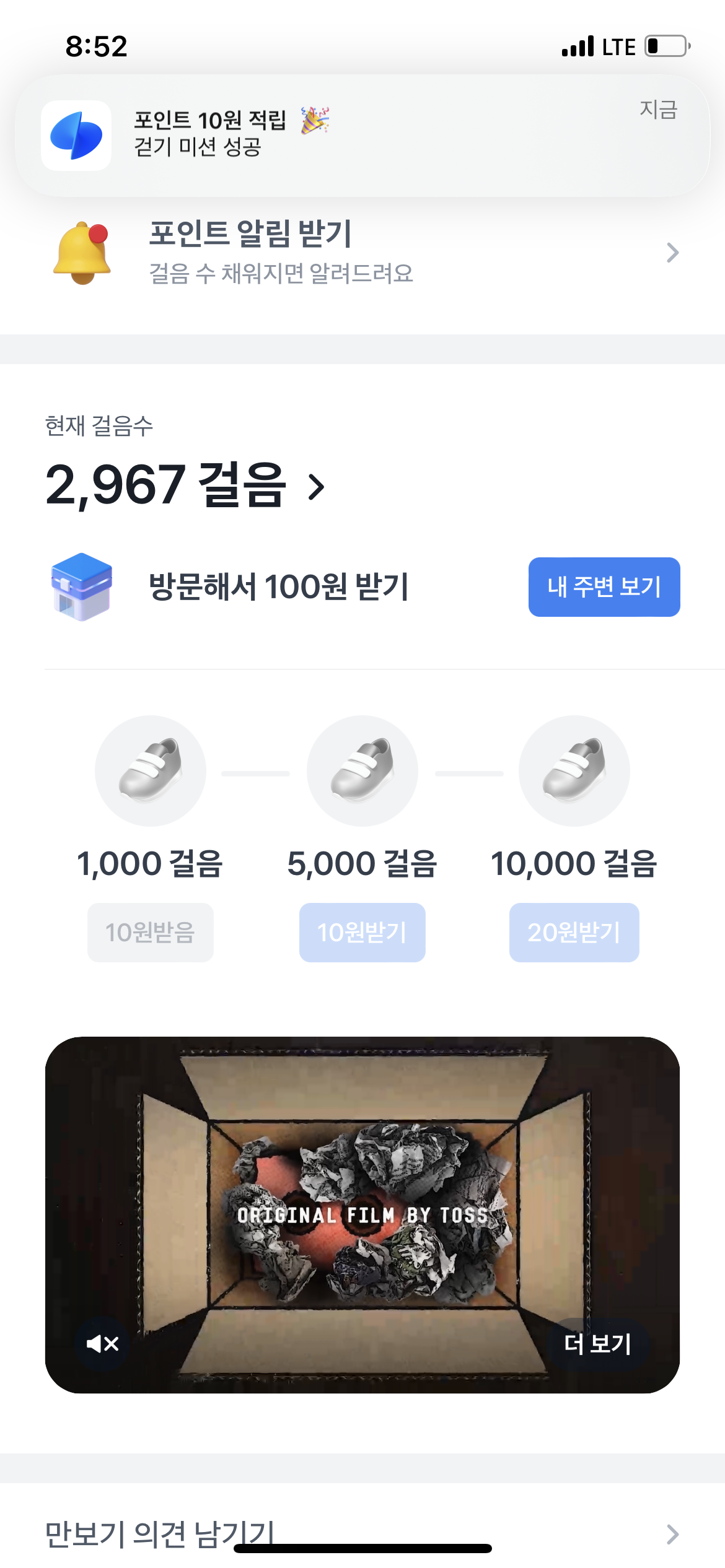Open 포인트 알림 받기 row

(362, 252)
